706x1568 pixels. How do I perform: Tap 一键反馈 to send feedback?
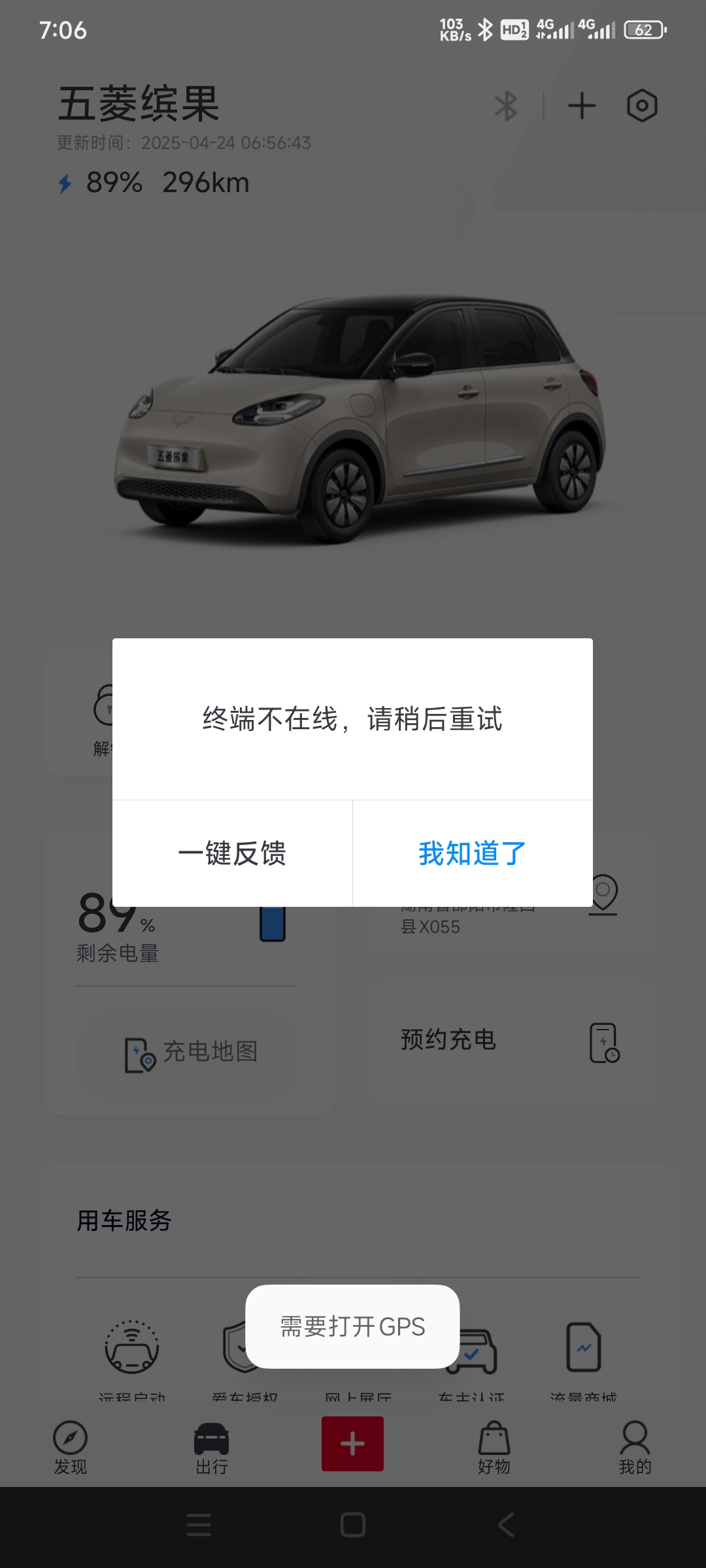232,853
